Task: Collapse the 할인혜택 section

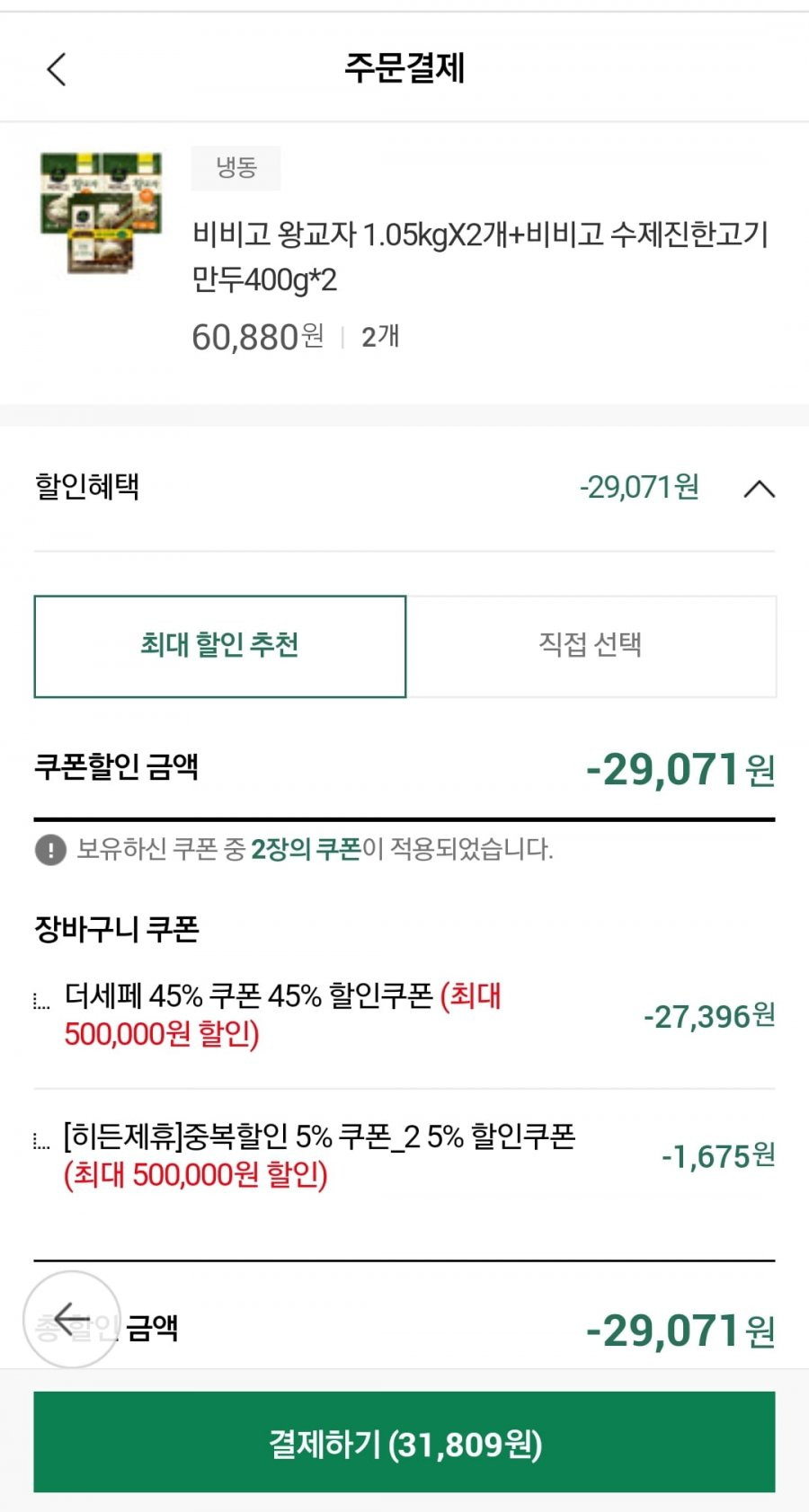Action: click(x=760, y=489)
